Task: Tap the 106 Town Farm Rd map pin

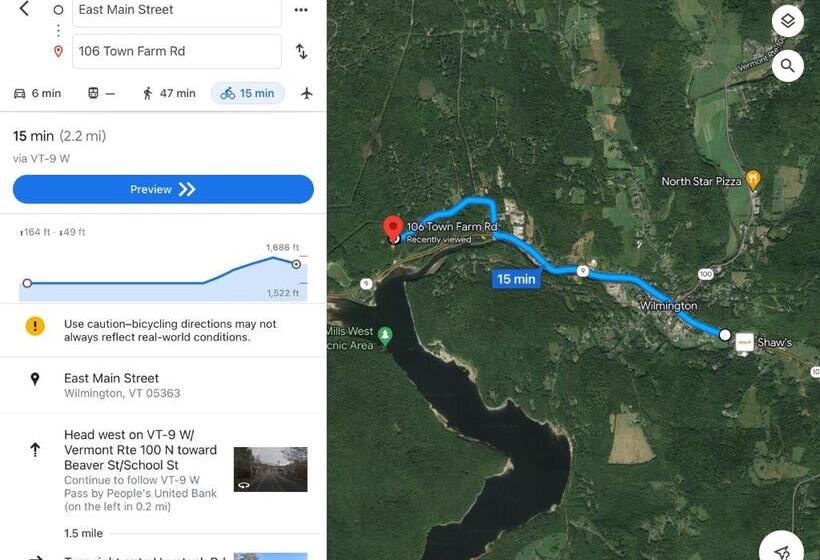Action: [394, 228]
